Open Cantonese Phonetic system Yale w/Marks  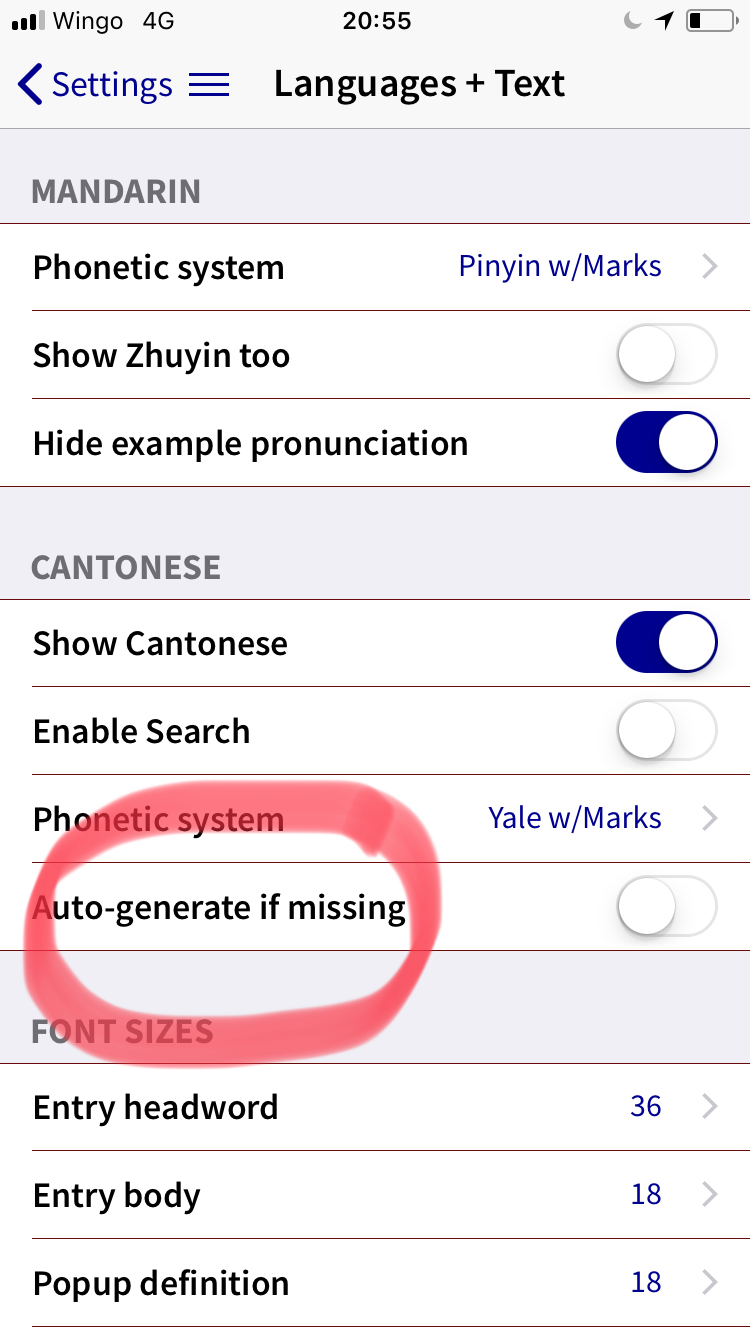click(375, 819)
